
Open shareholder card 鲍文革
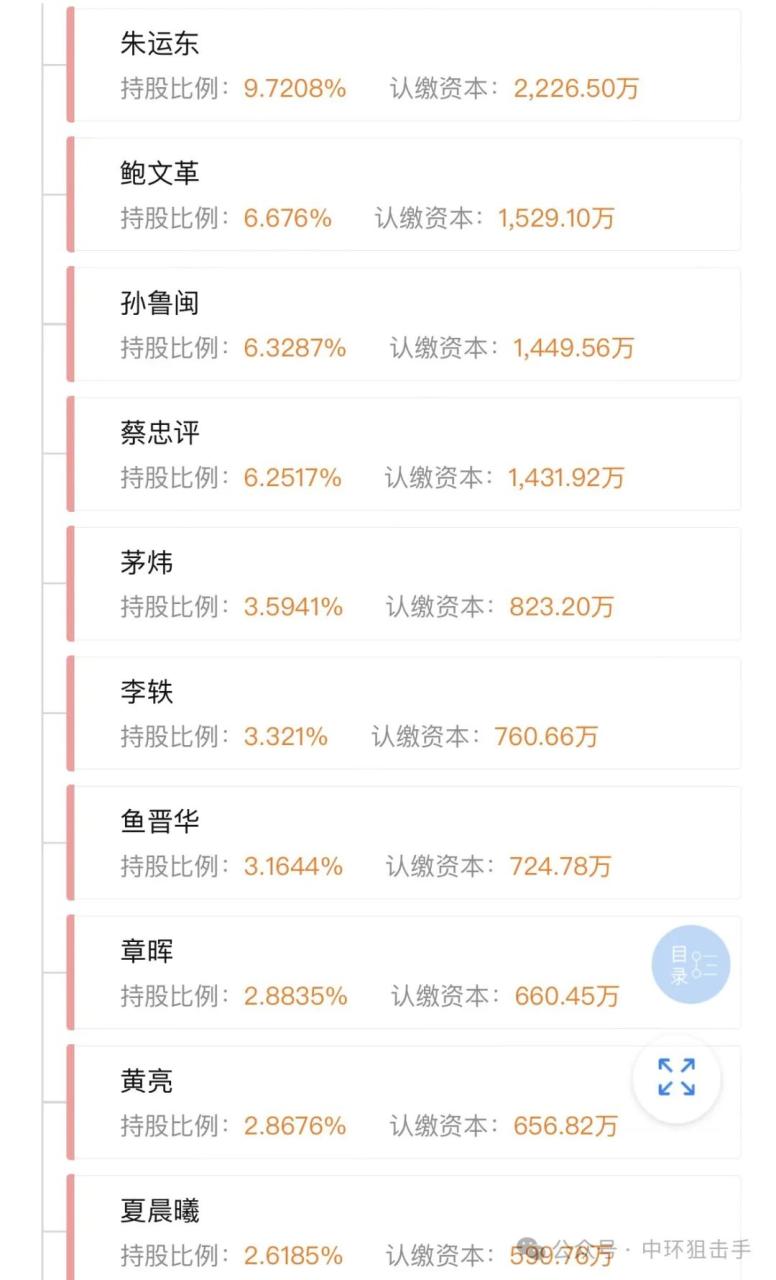point(404,194)
